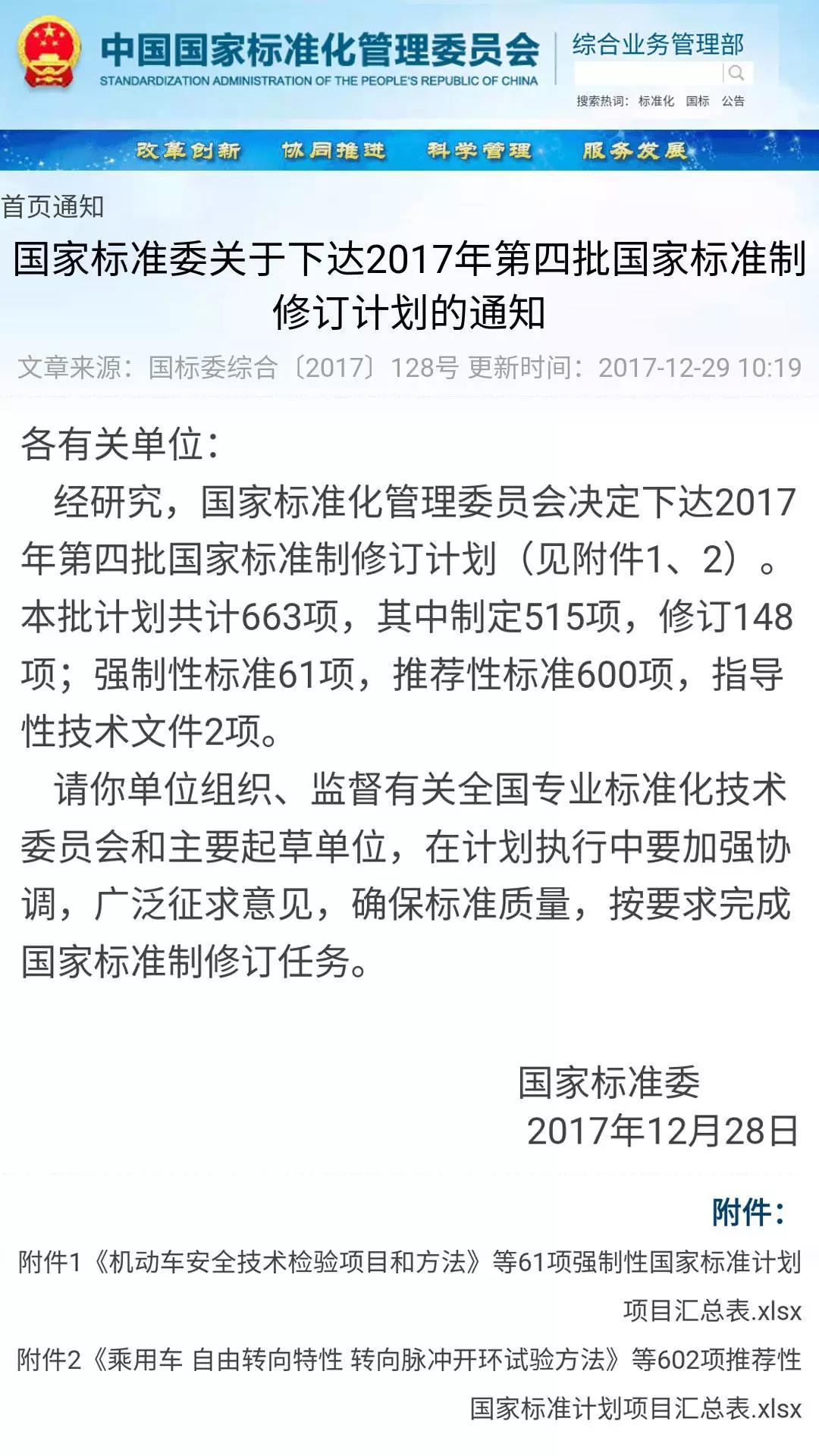Image resolution: width=819 pixels, height=1456 pixels.
Task: Go to the 服务发展 tab
Action: [634, 150]
